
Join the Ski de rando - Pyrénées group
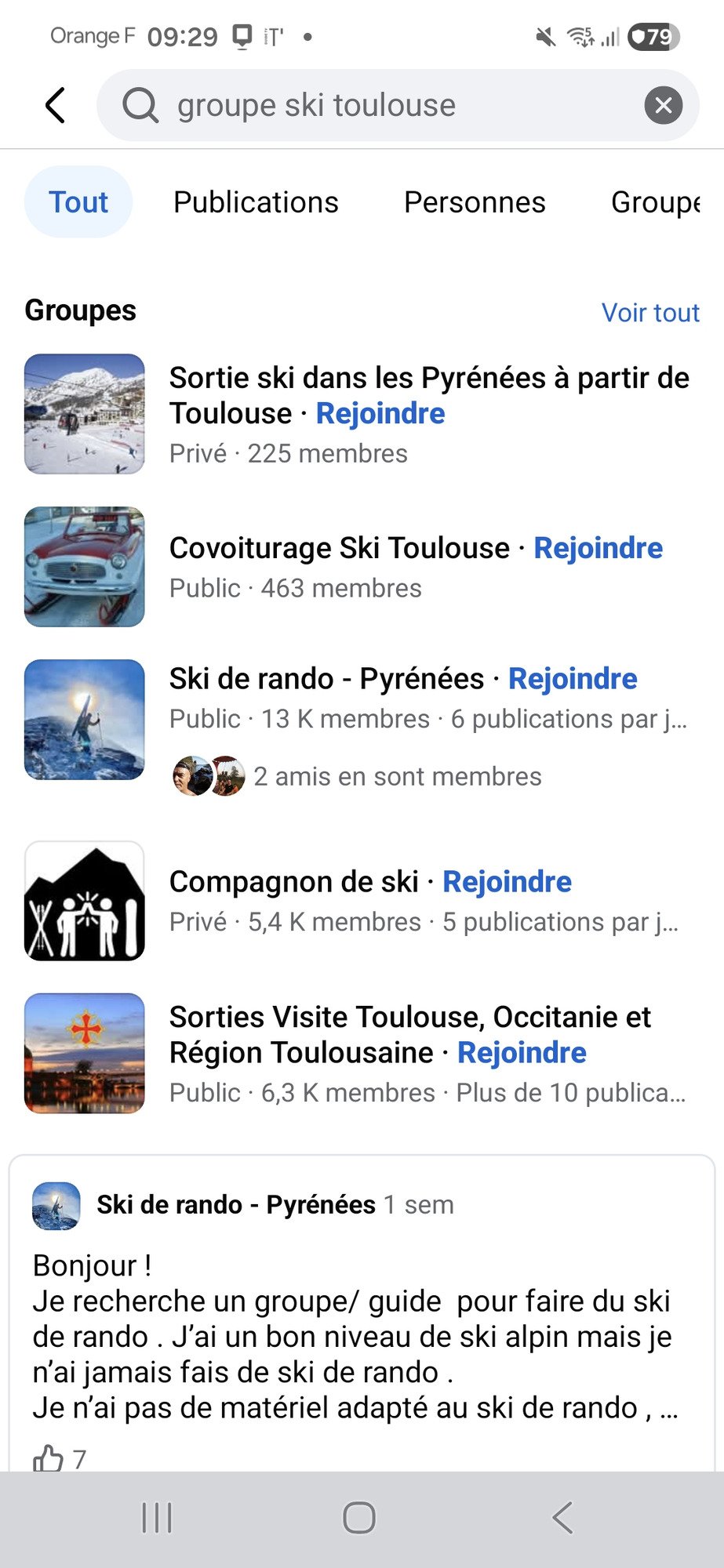(573, 679)
